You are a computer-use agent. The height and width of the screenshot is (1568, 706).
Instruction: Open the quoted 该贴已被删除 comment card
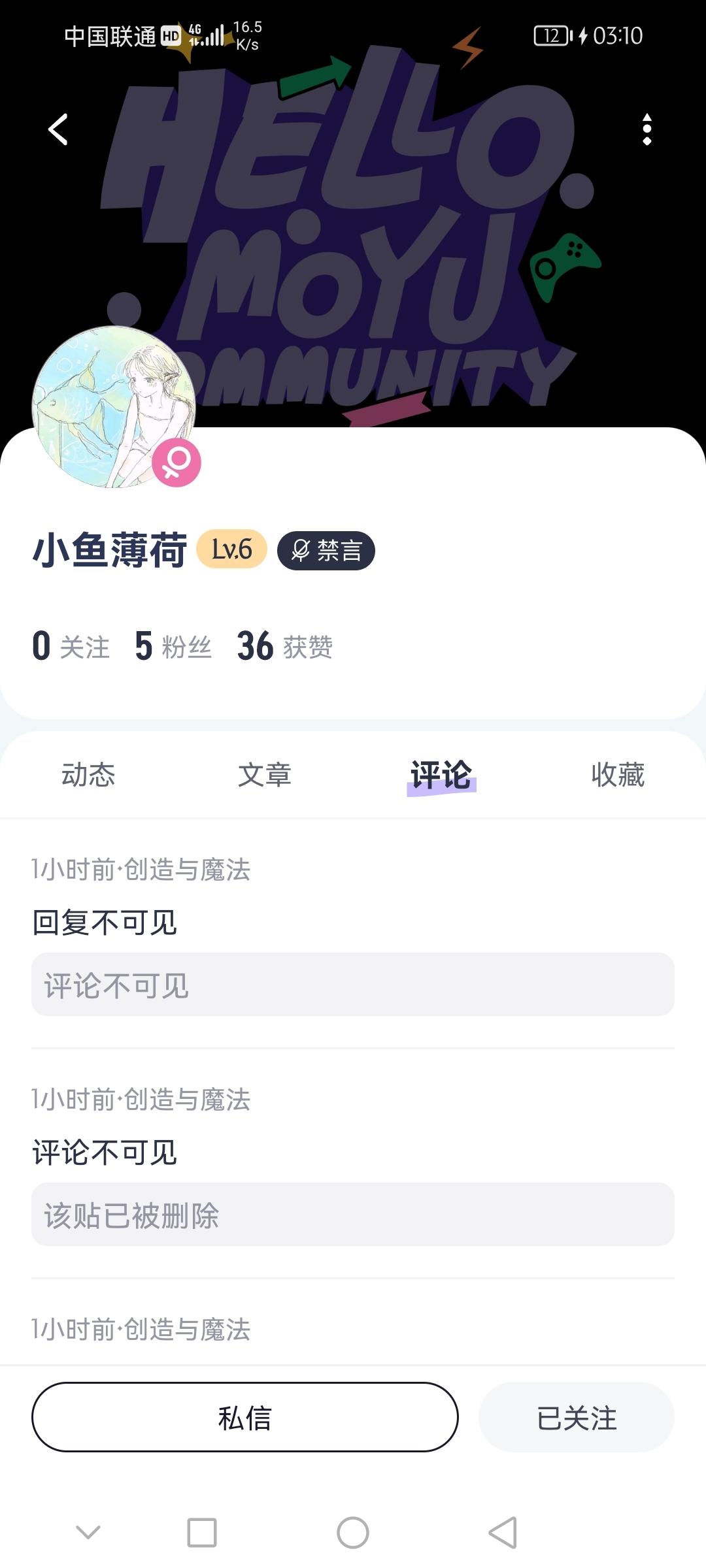[353, 1217]
